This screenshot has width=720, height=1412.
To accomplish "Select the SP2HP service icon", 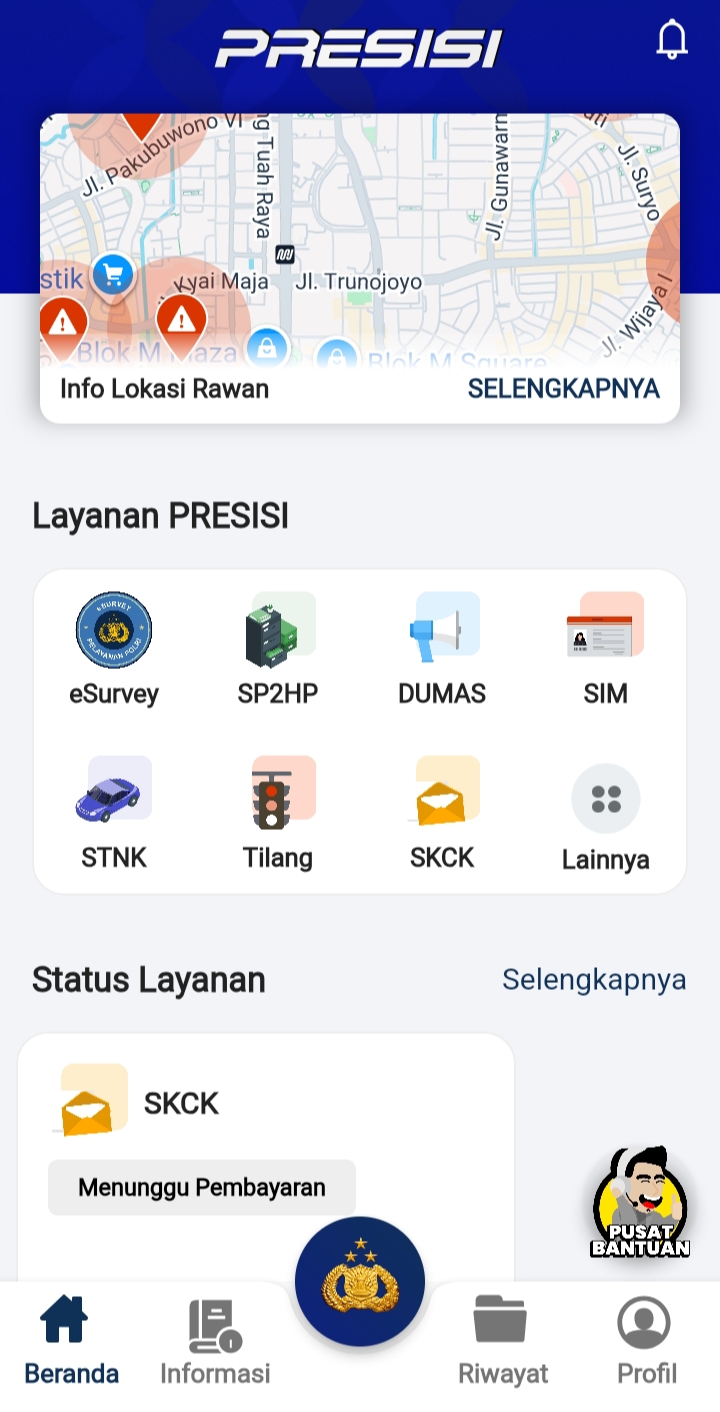I will (278, 645).
